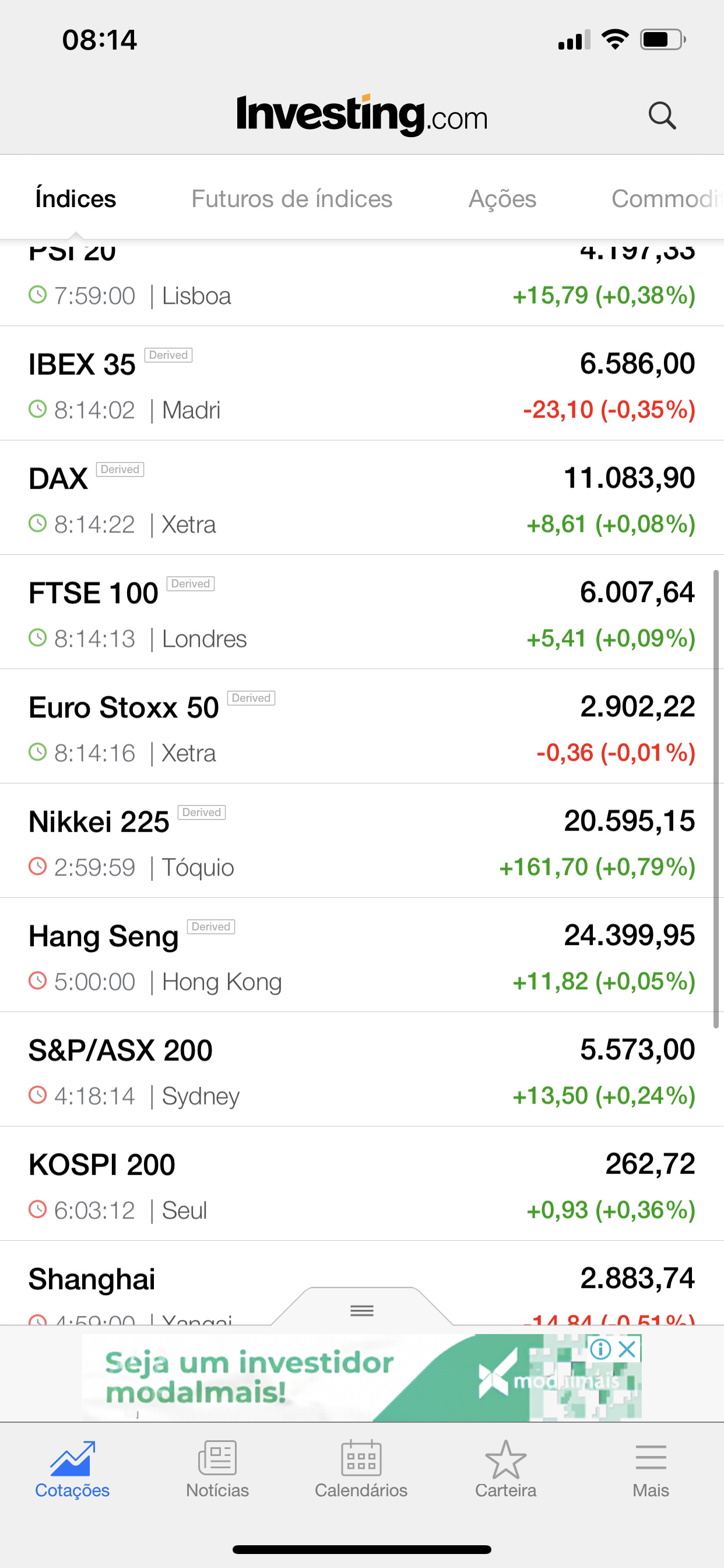Tap the PSI 20 Lisboa row
The image size is (724, 1568).
point(362,282)
